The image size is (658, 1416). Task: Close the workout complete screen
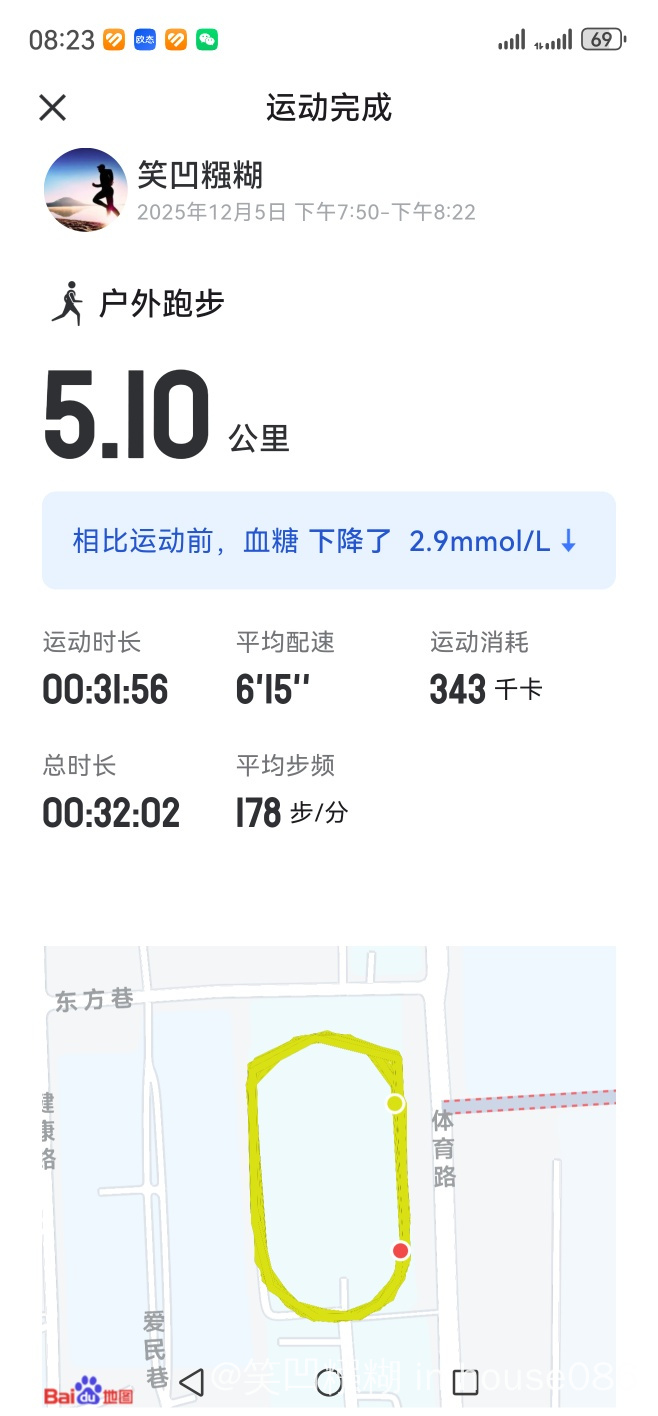point(52,108)
